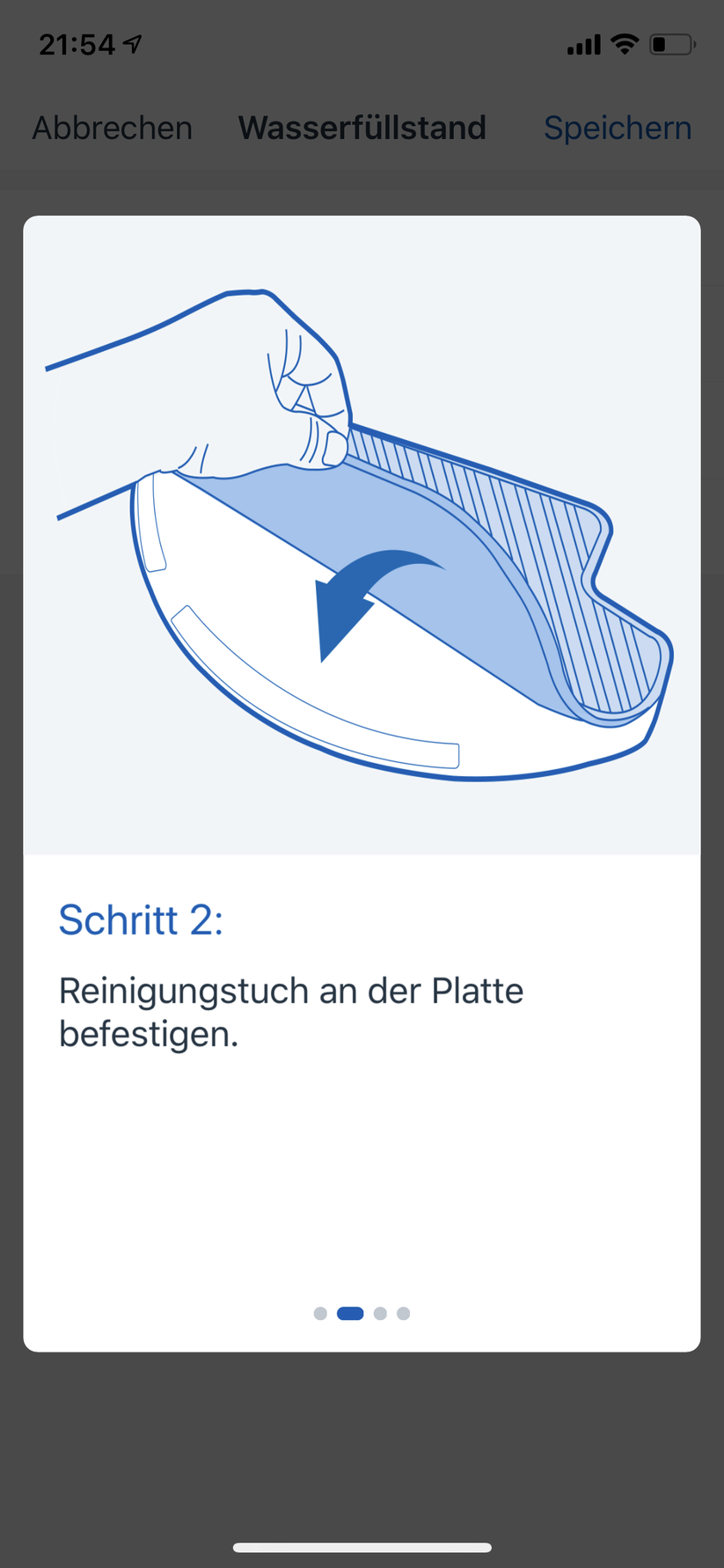
Task: Tap the clock showing 21:54
Action: pos(77,43)
